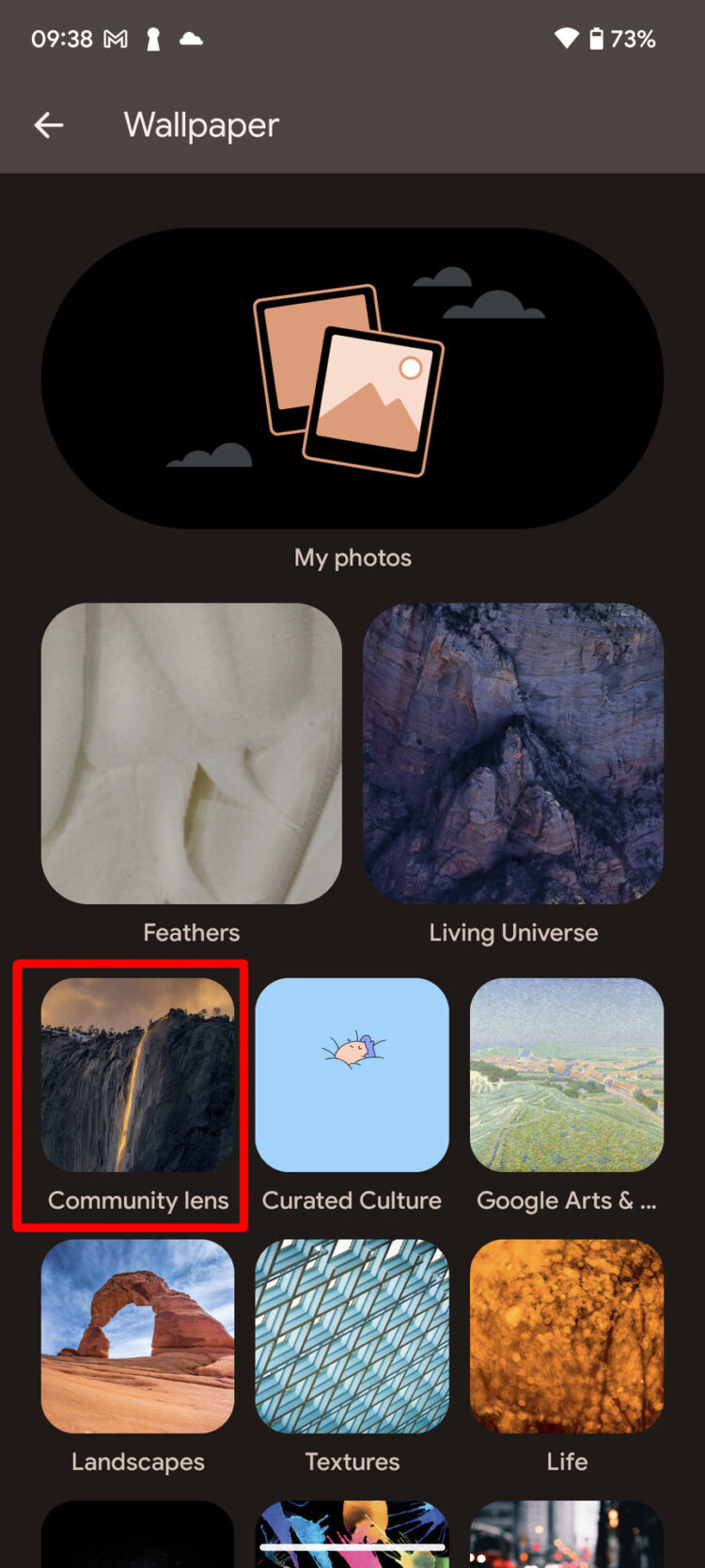Tap the dark thumbnail at the bottom left

(137, 1533)
